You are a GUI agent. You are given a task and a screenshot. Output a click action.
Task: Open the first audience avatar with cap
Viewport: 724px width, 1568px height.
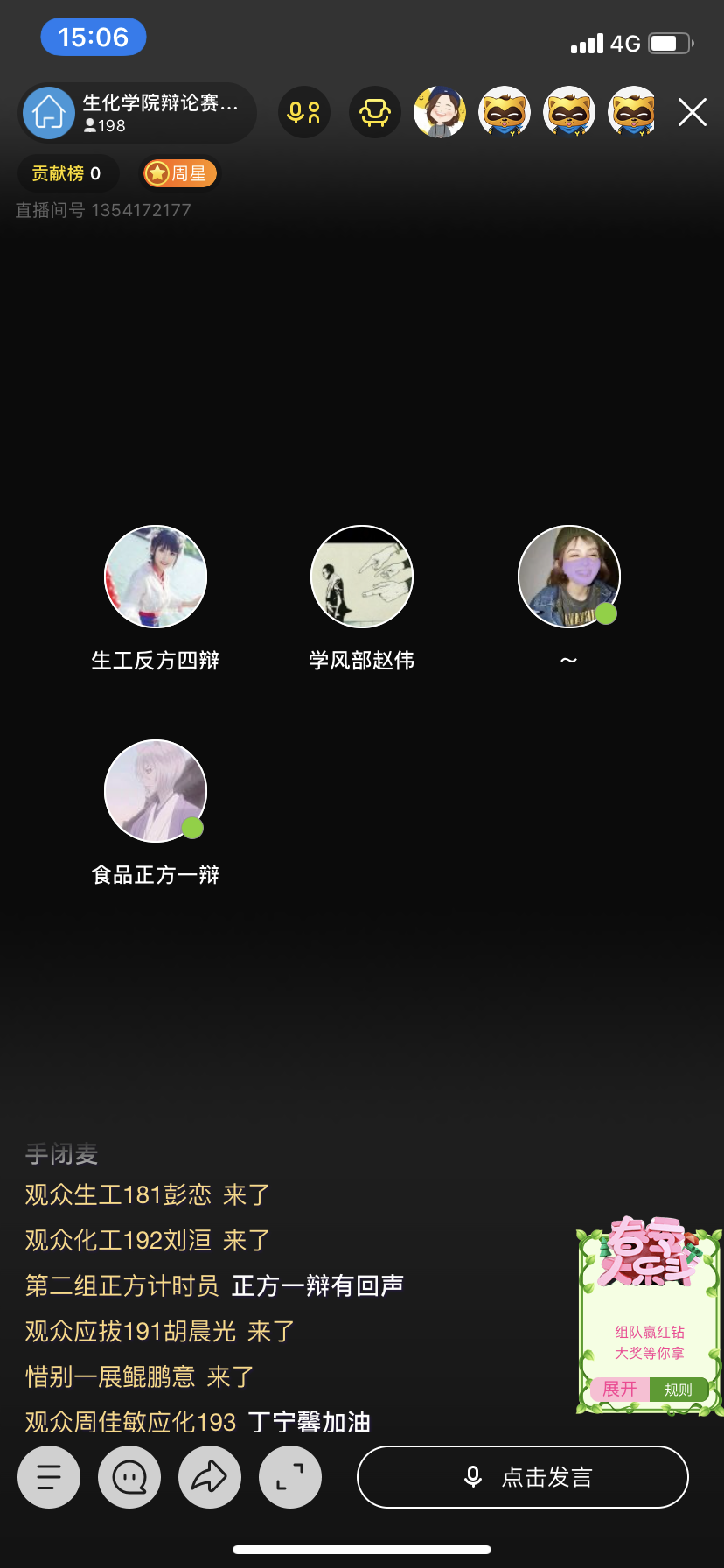(x=440, y=112)
